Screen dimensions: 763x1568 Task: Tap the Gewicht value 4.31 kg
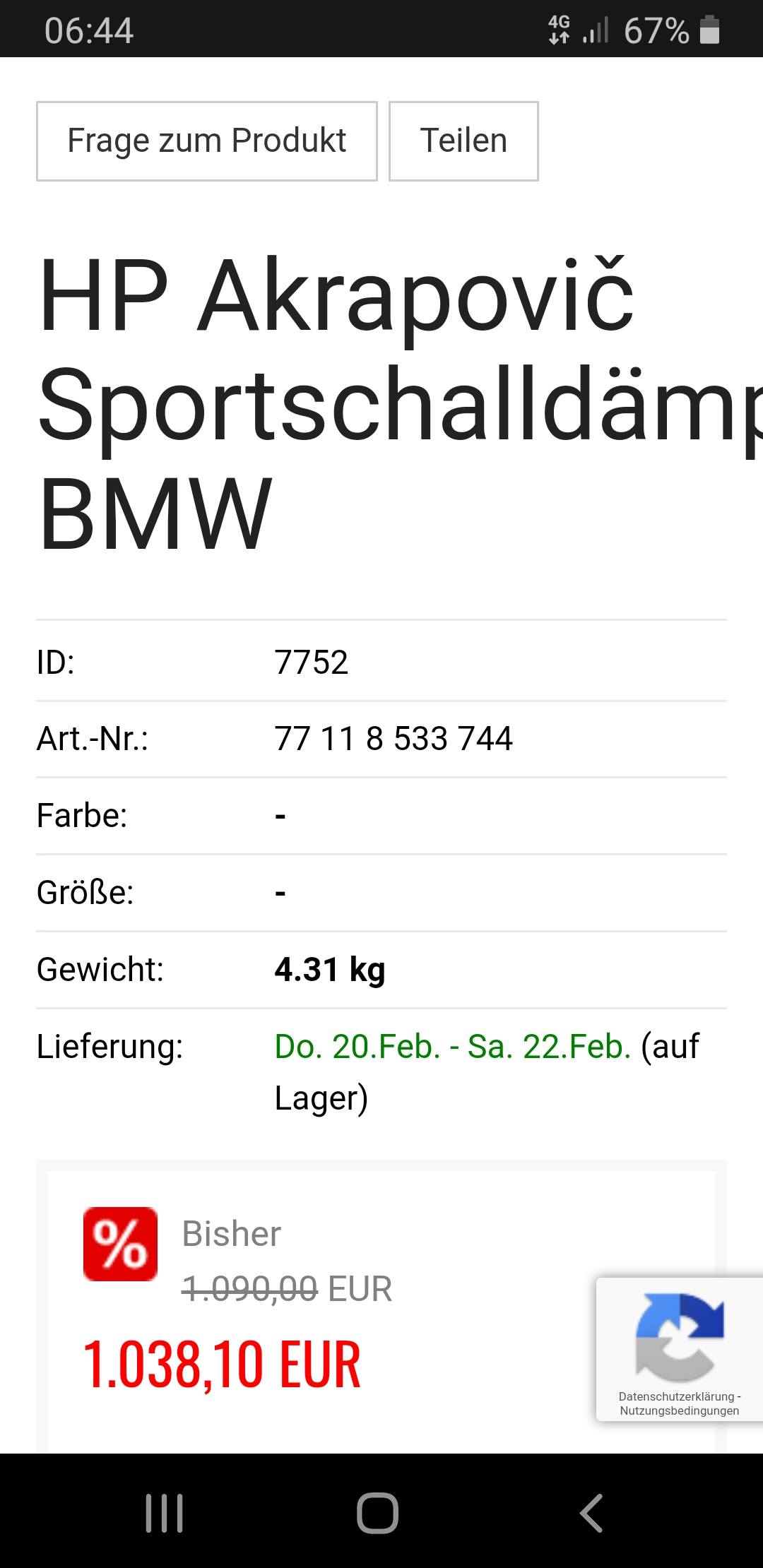pyautogui.click(x=329, y=969)
